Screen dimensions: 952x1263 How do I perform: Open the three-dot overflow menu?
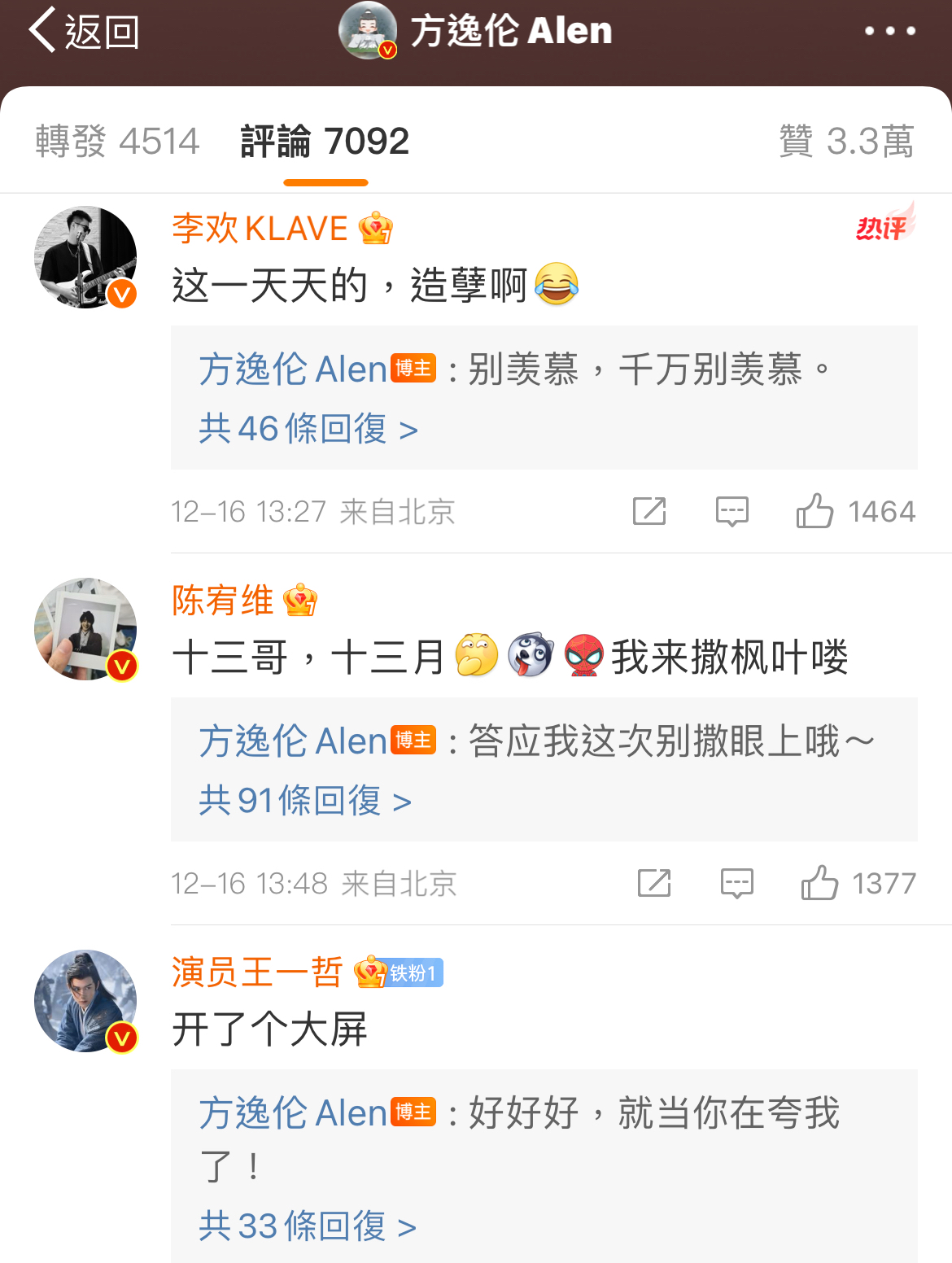point(889,31)
